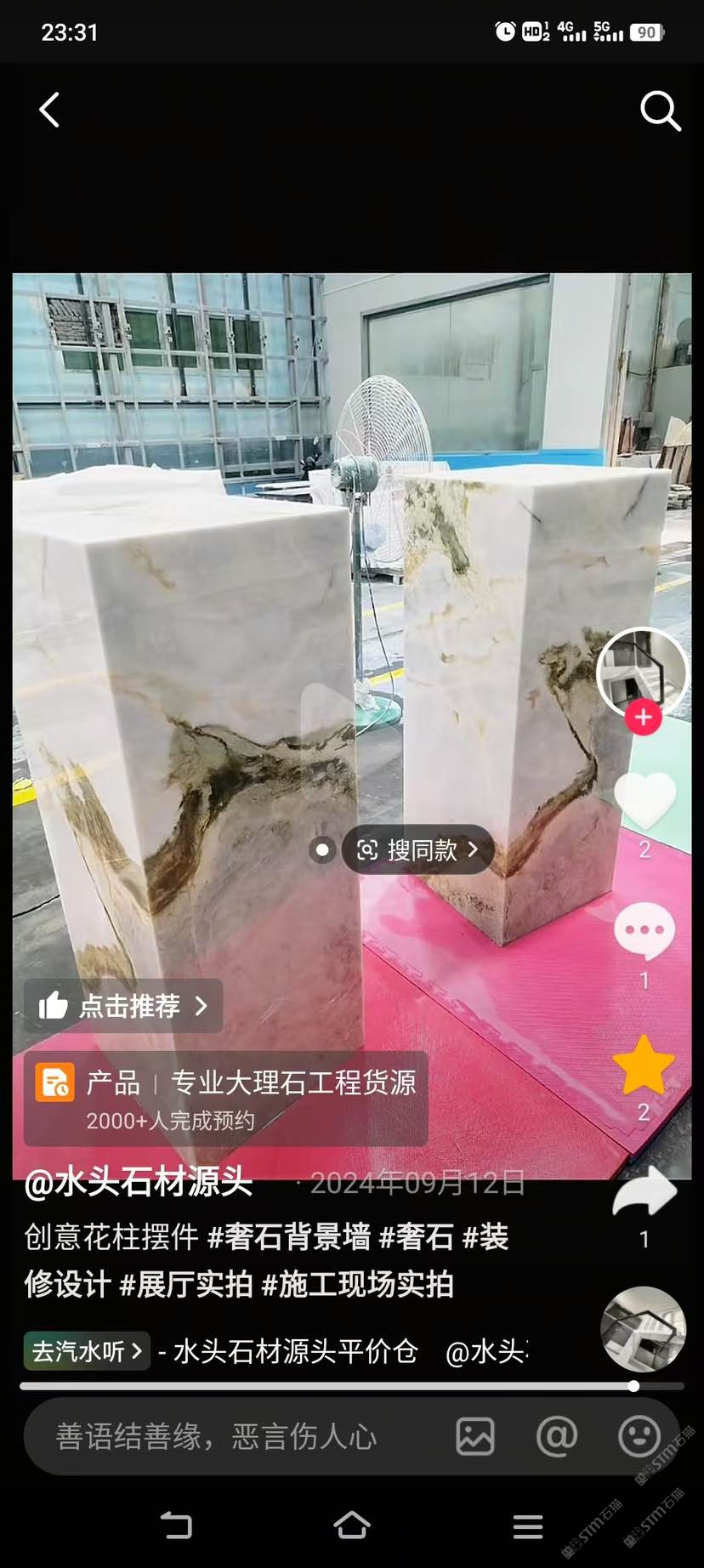This screenshot has height=1568, width=704.
Task: Add video to favorites with the star
Action: click(644, 1065)
